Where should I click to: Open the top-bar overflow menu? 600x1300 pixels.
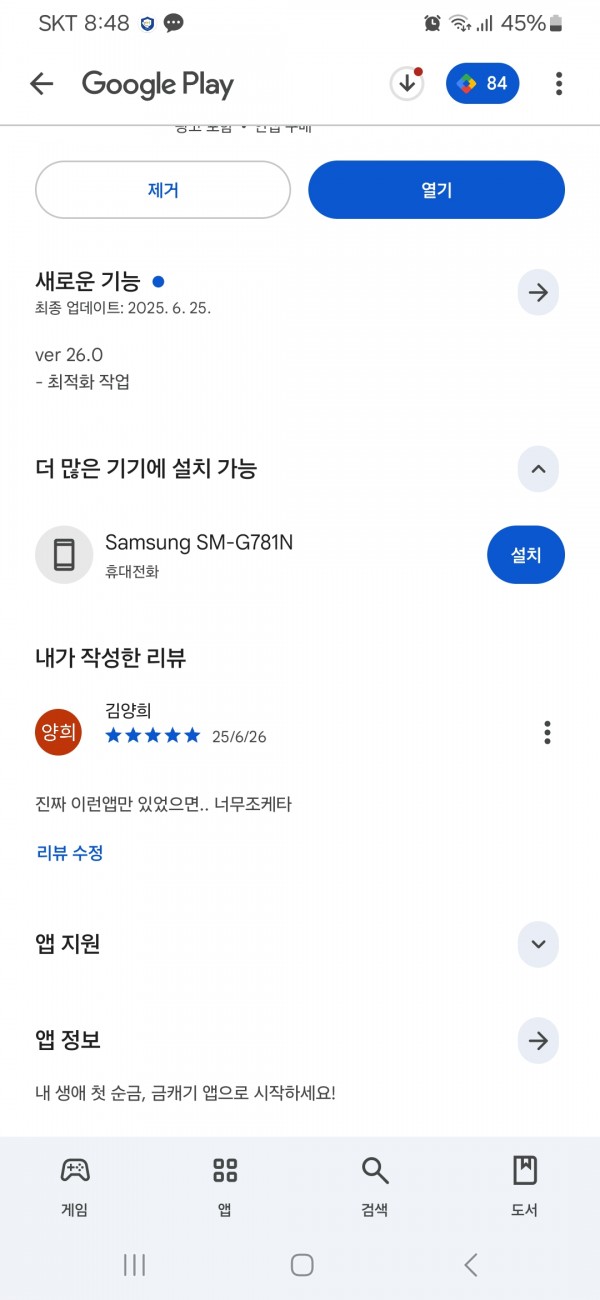coord(559,84)
